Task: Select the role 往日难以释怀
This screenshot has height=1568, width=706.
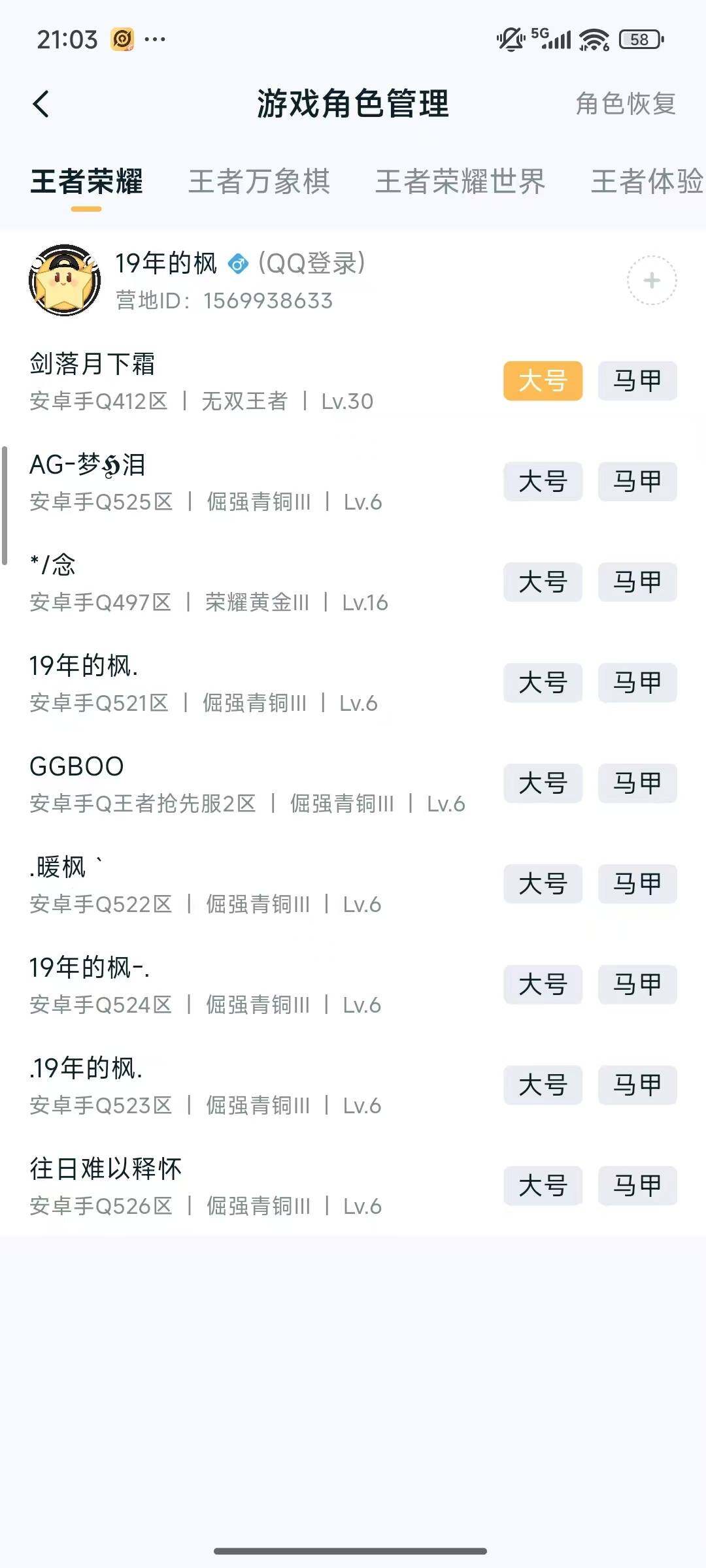Action: click(107, 1169)
